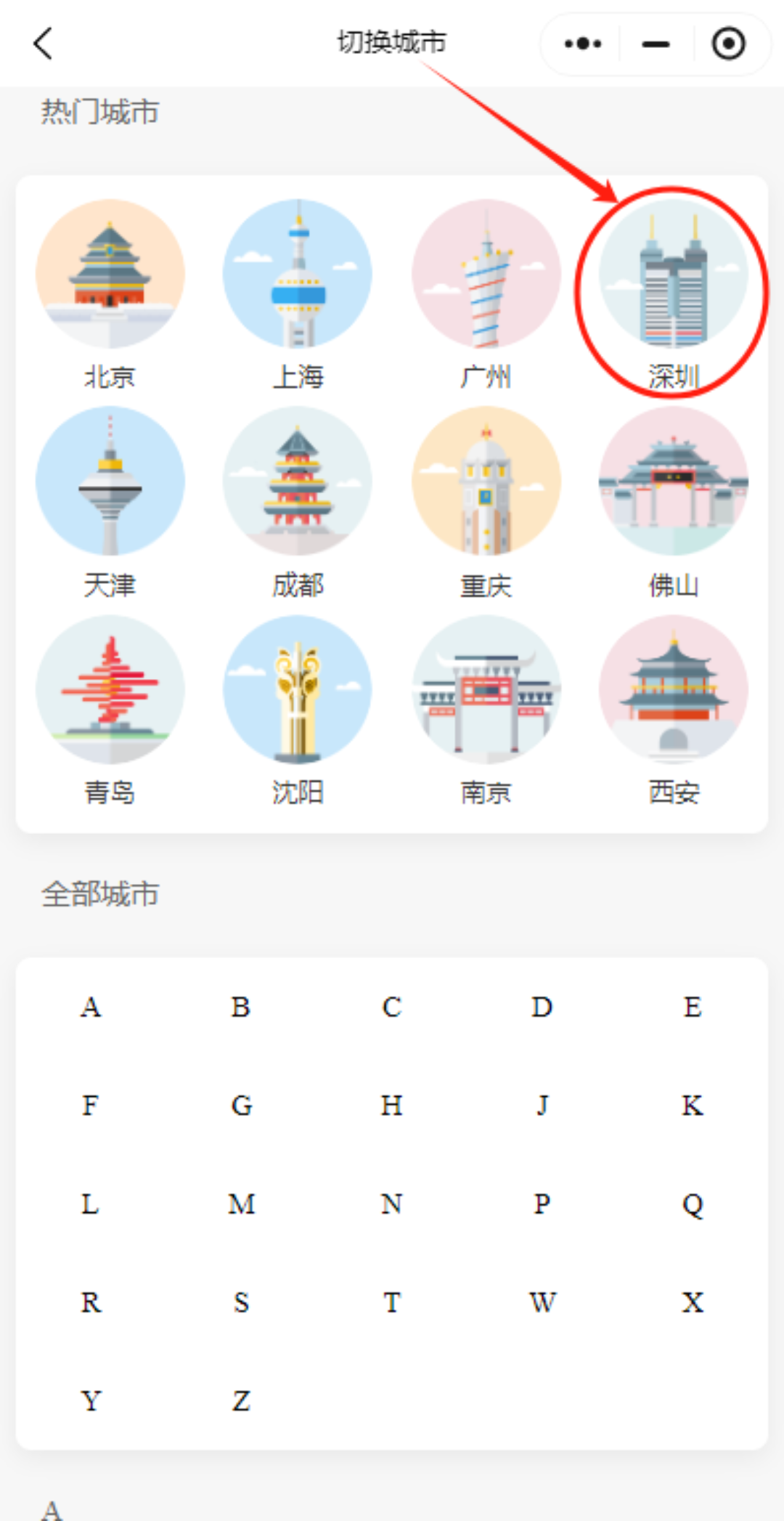
Task: Switch city to 广州
Action: [486, 275]
